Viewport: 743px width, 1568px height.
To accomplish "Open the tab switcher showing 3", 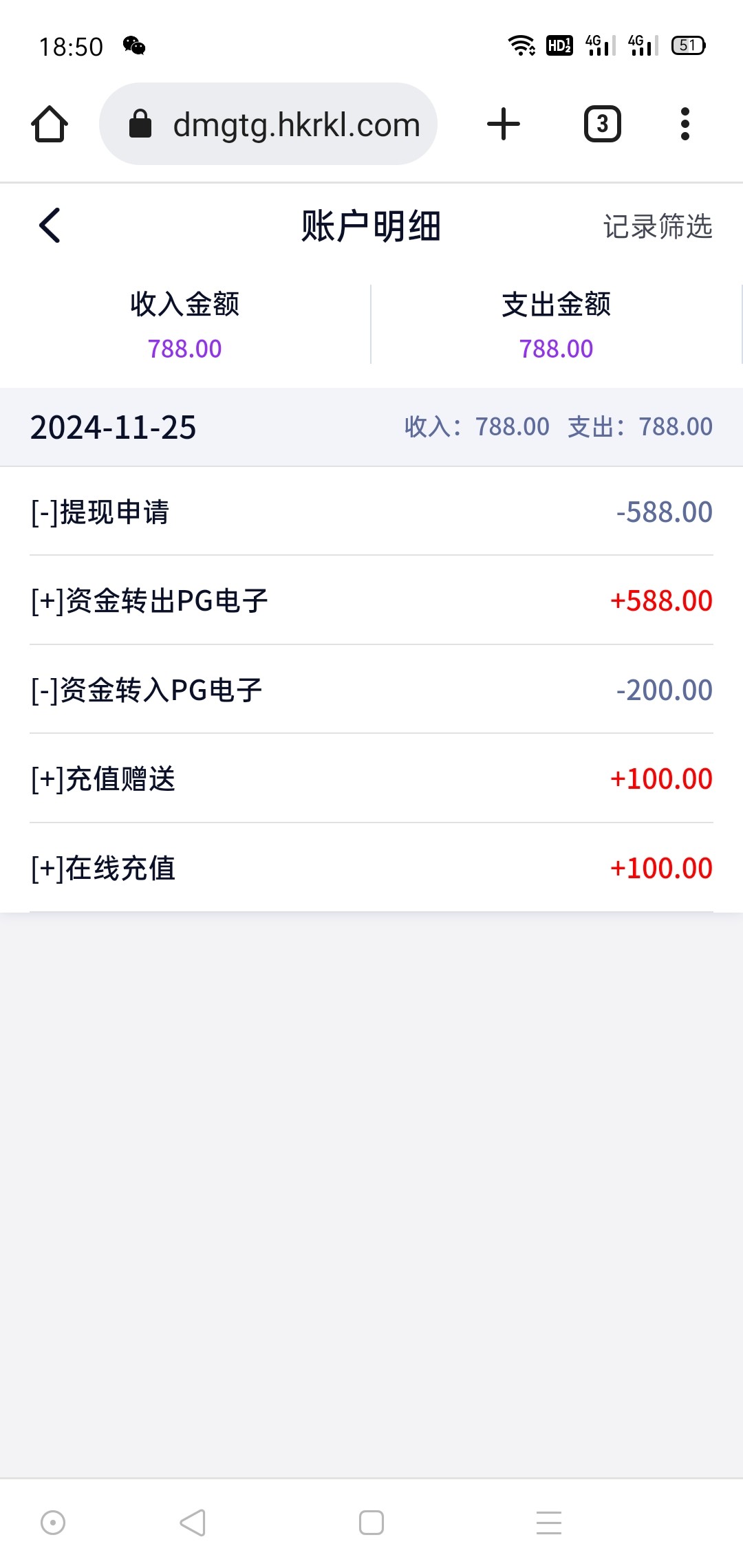I will coord(603,124).
